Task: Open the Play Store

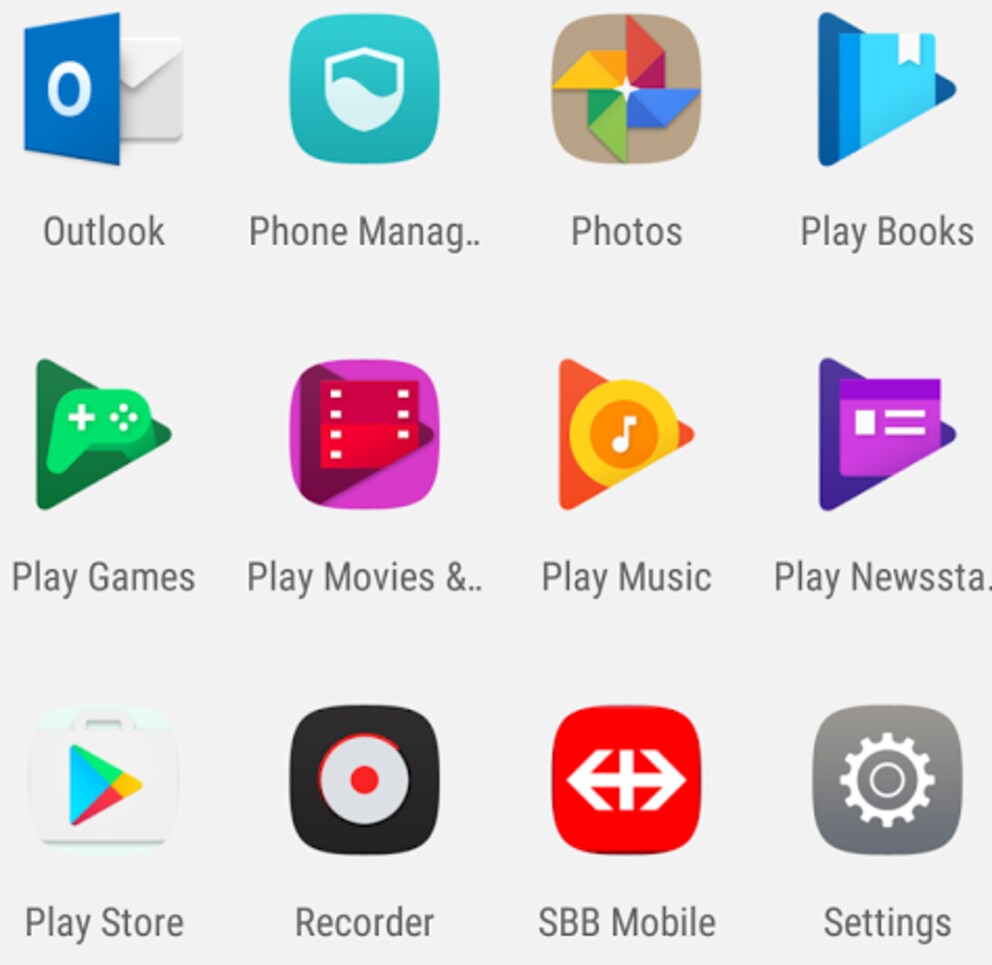Action: point(103,780)
